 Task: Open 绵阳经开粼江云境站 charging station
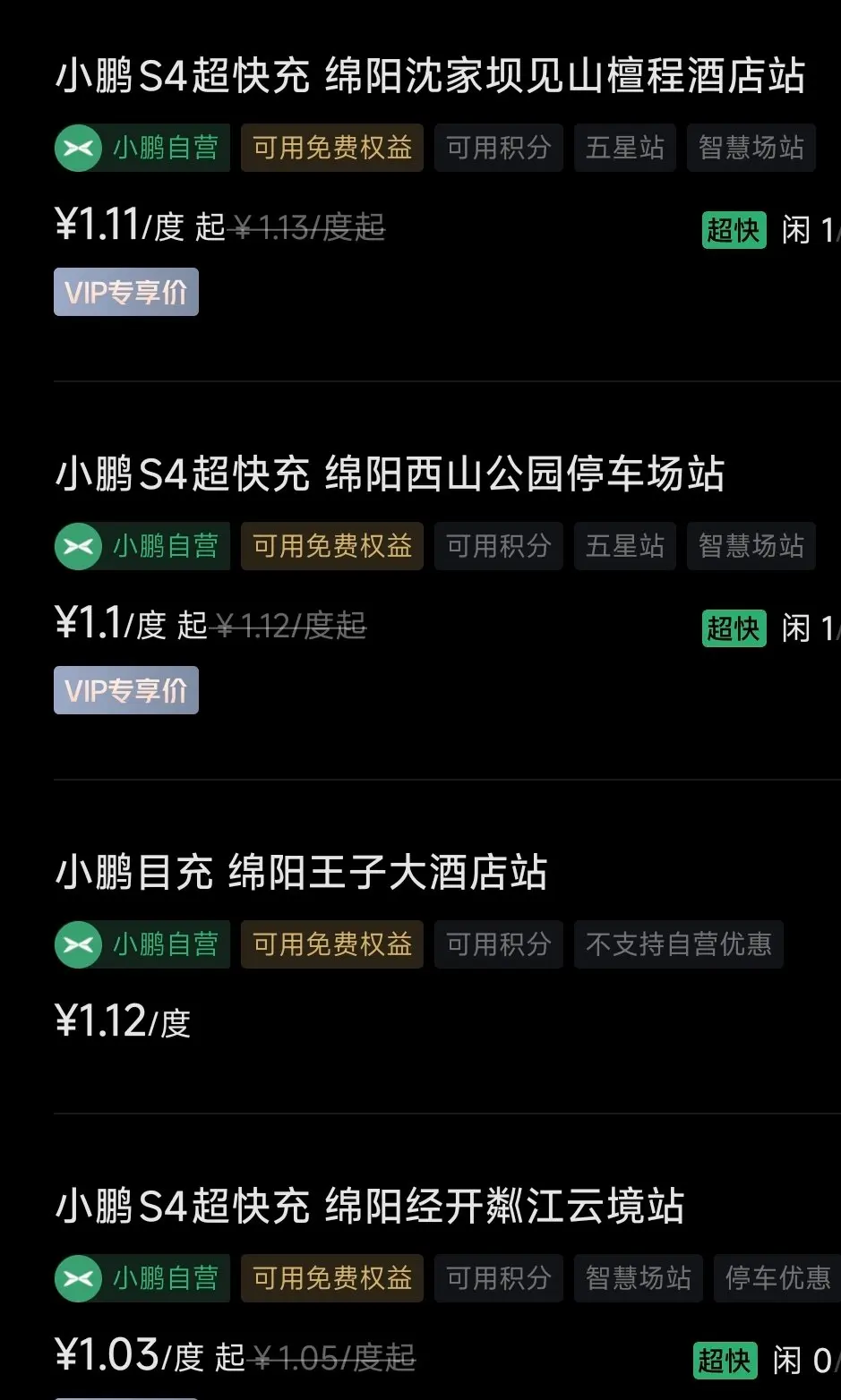(371, 1207)
